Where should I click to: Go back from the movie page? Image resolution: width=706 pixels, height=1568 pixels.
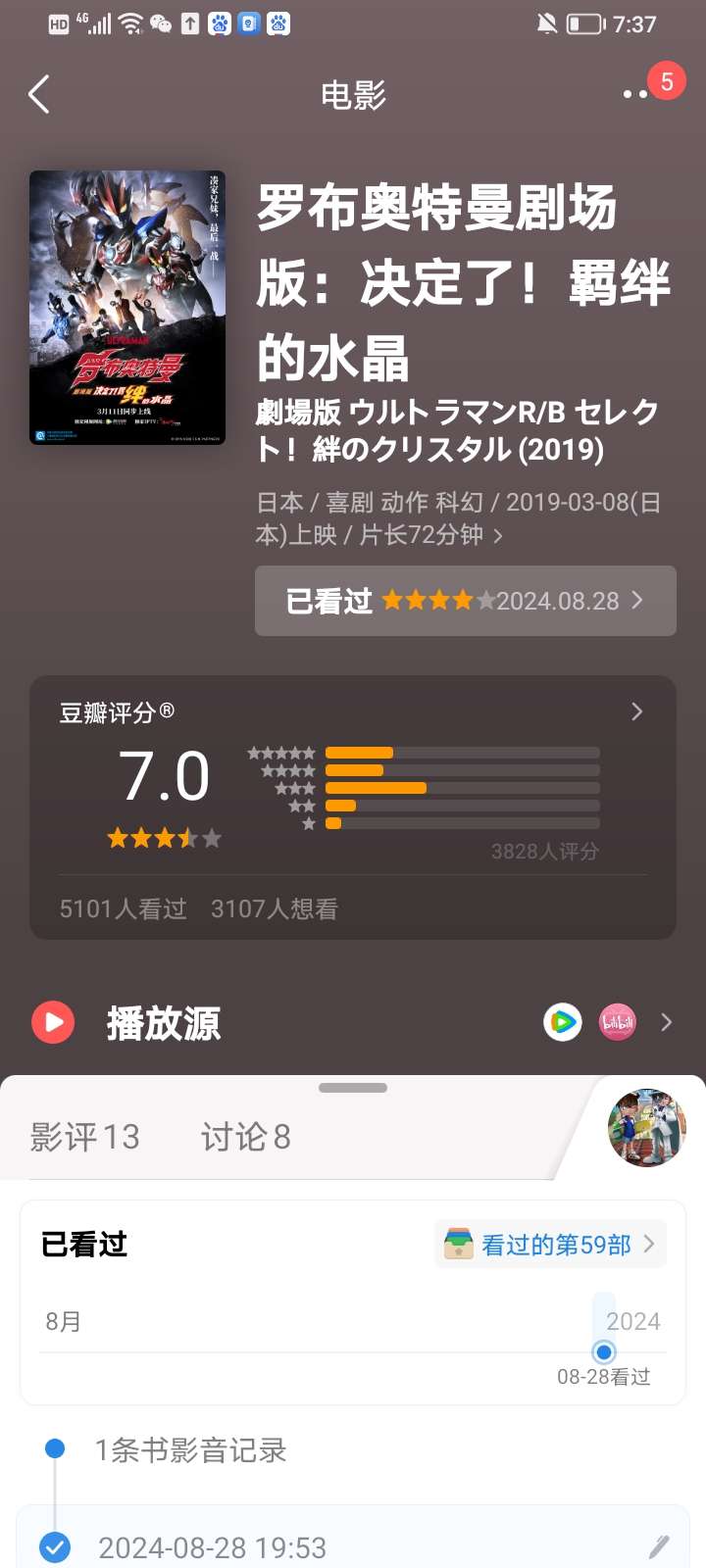click(39, 95)
